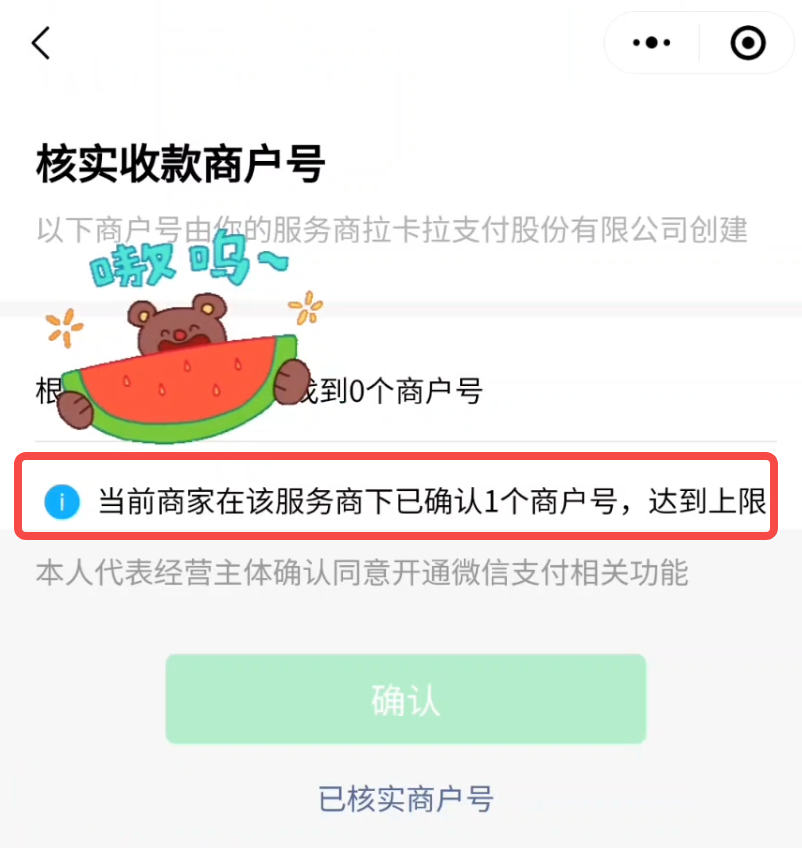Open the 已核实商户号 link
This screenshot has height=848, width=802.
click(405, 799)
